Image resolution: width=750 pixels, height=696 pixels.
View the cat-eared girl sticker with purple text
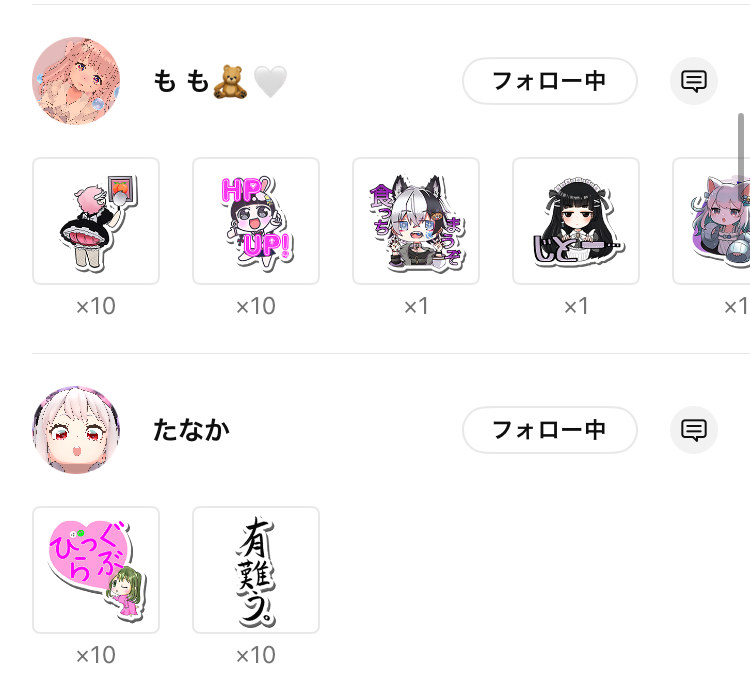click(416, 221)
